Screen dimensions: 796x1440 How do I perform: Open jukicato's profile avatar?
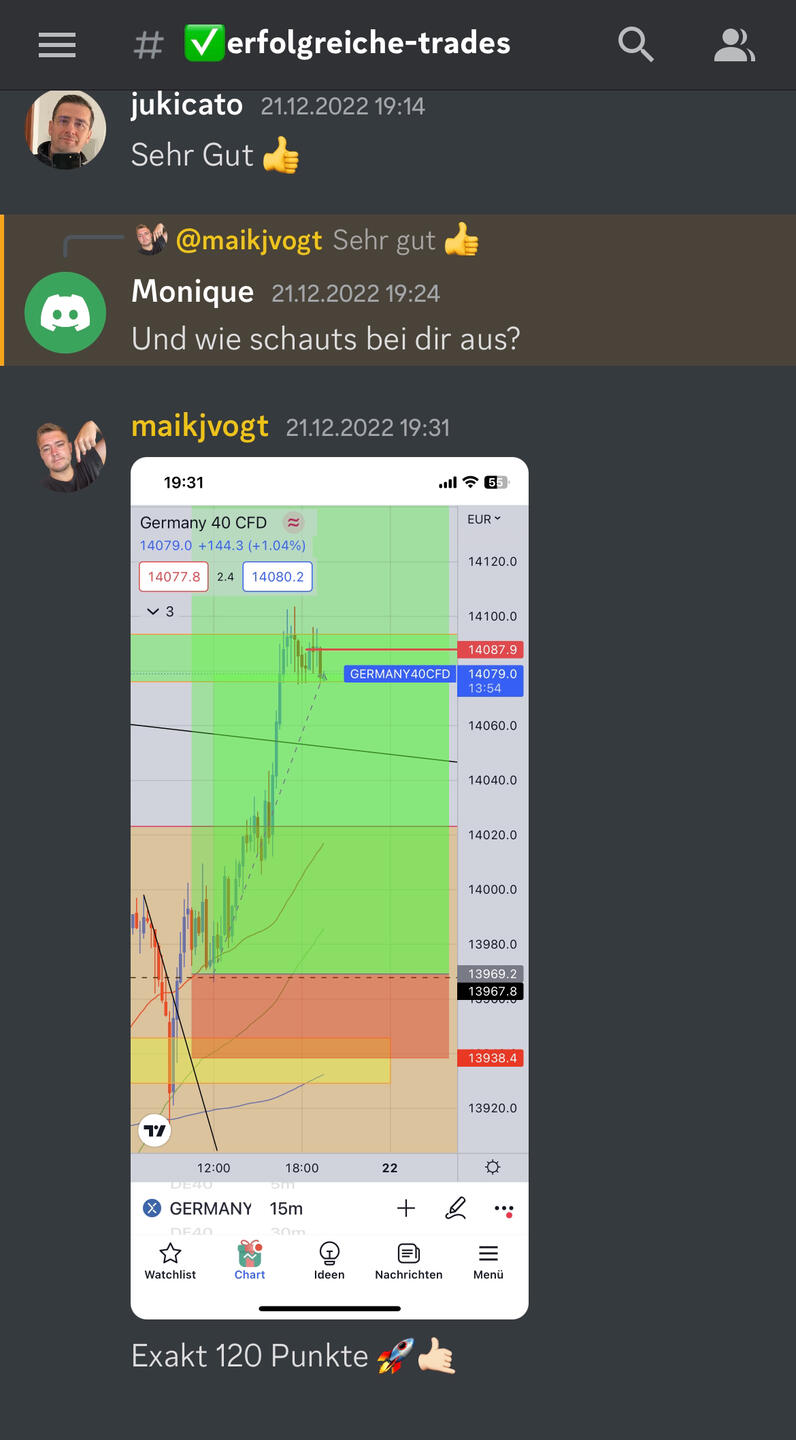click(66, 129)
